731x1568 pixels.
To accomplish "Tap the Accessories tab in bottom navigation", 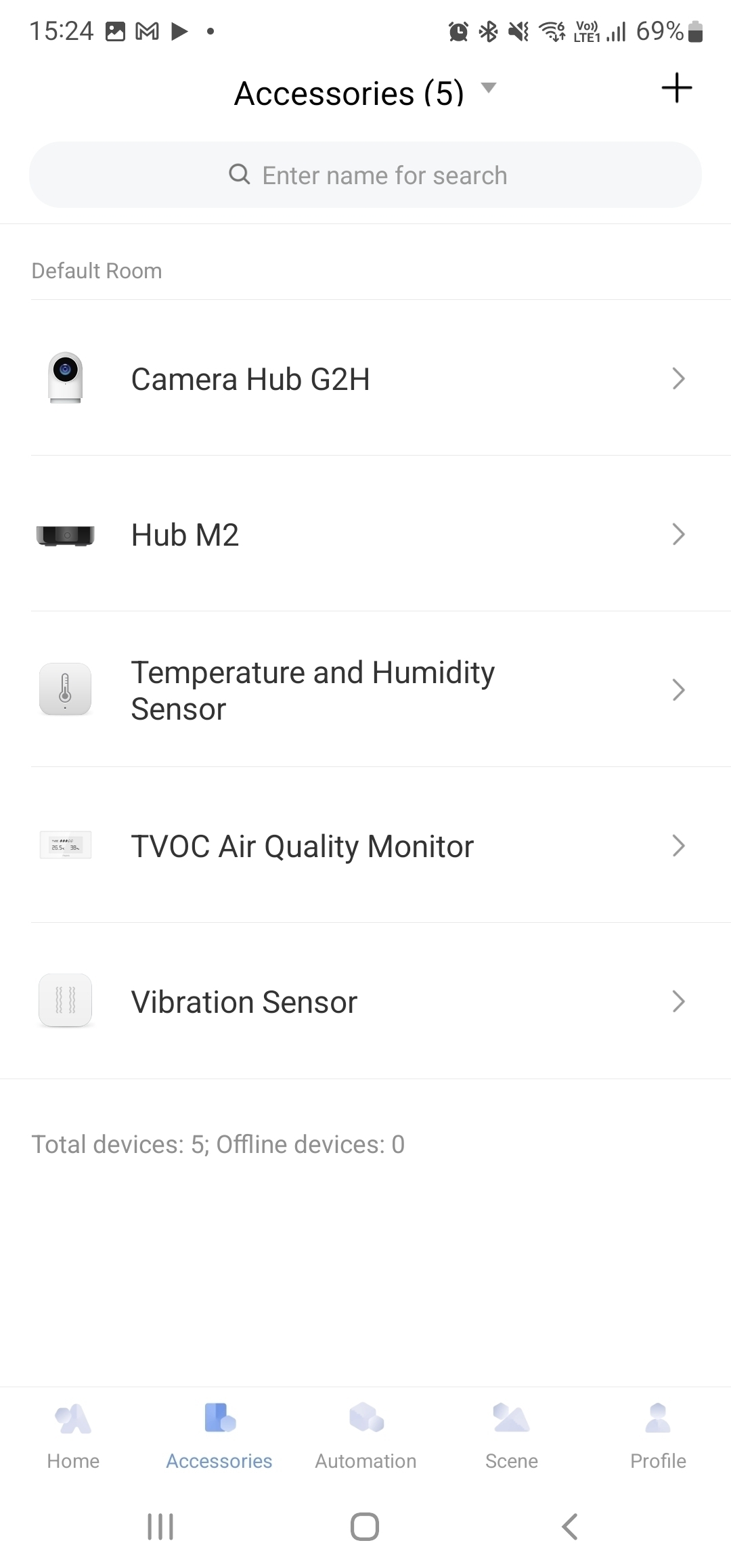I will 219,1434.
